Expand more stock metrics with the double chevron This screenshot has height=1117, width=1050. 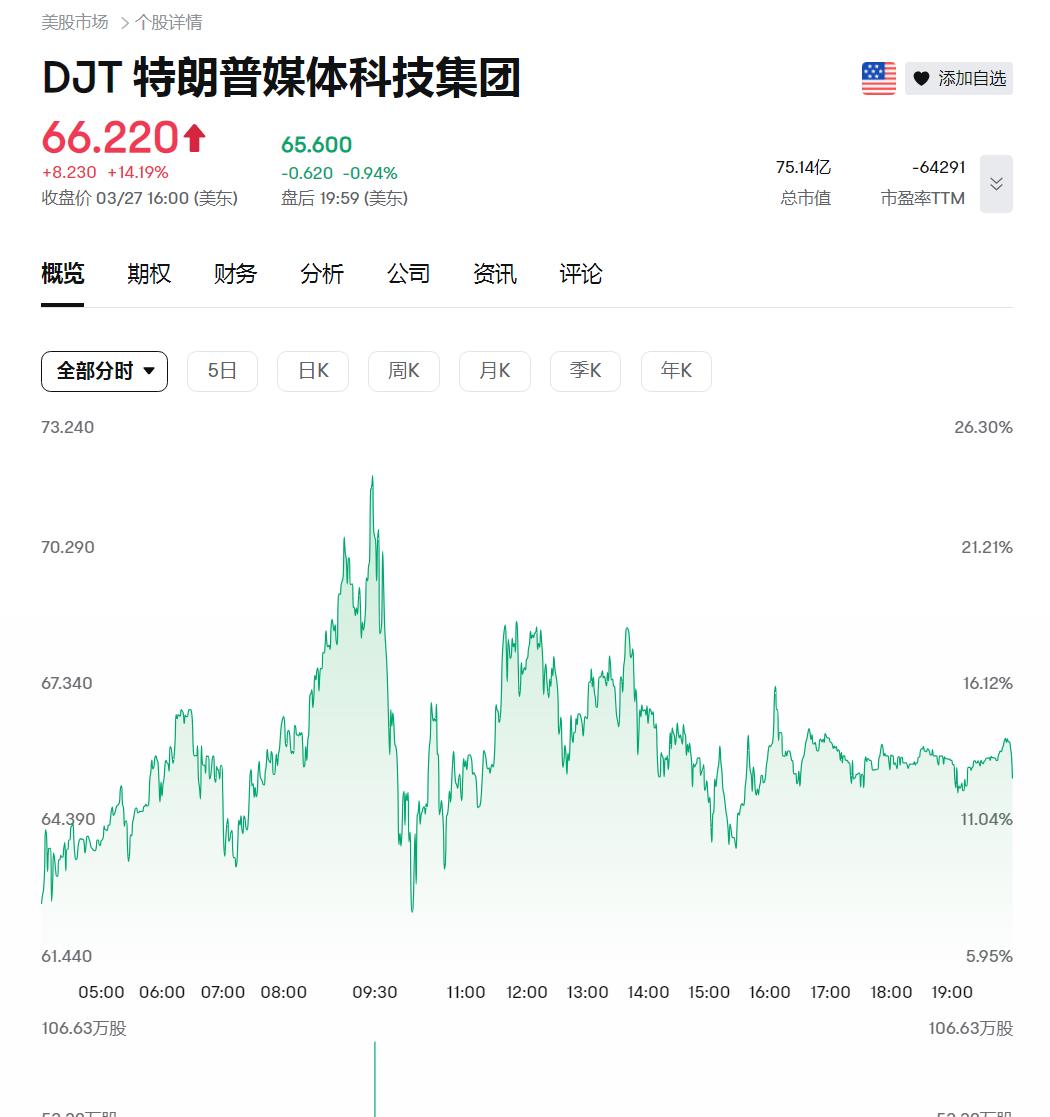996,184
